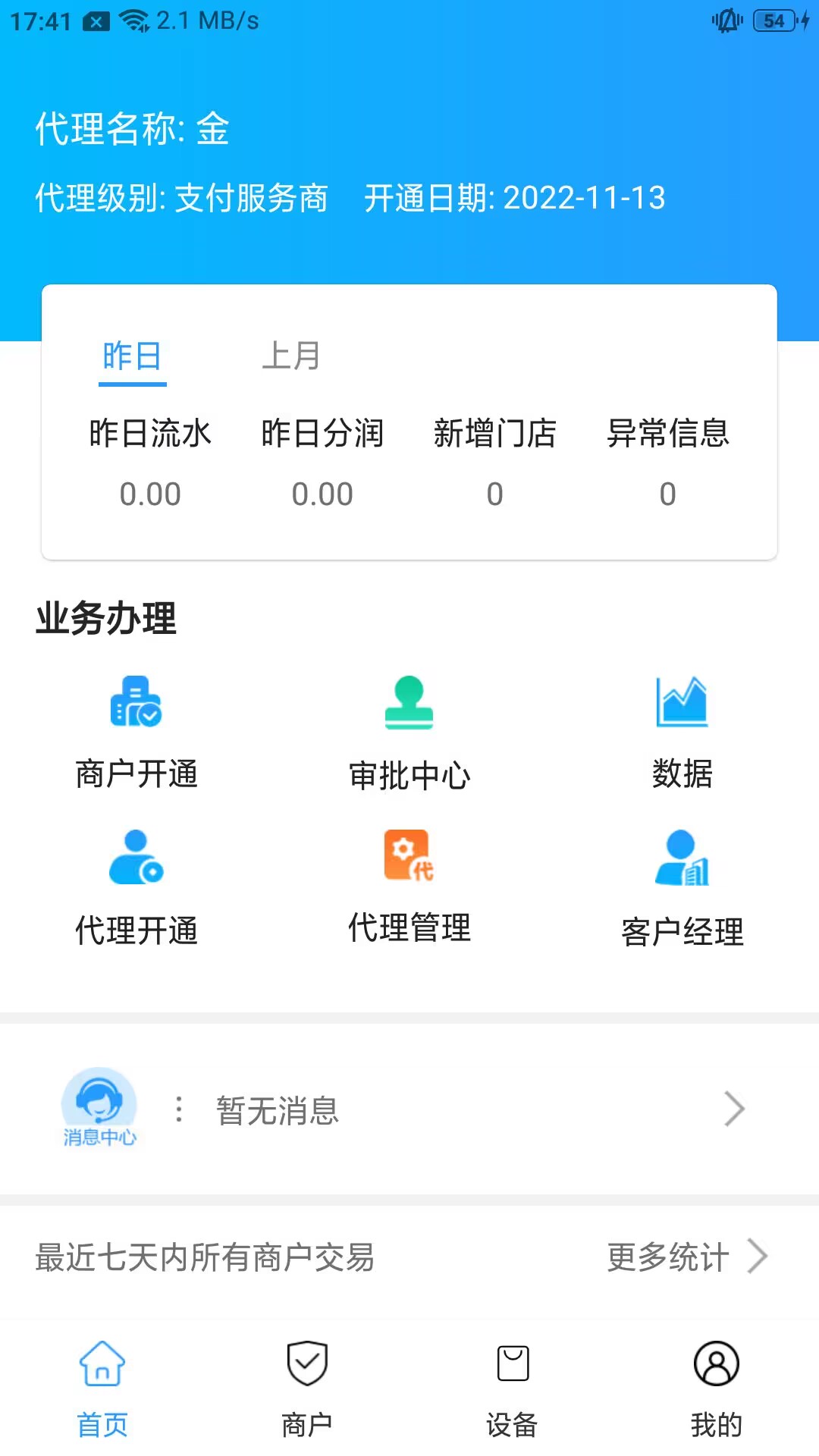Open 商户开通
This screenshot has height=1456, width=819.
(136, 733)
